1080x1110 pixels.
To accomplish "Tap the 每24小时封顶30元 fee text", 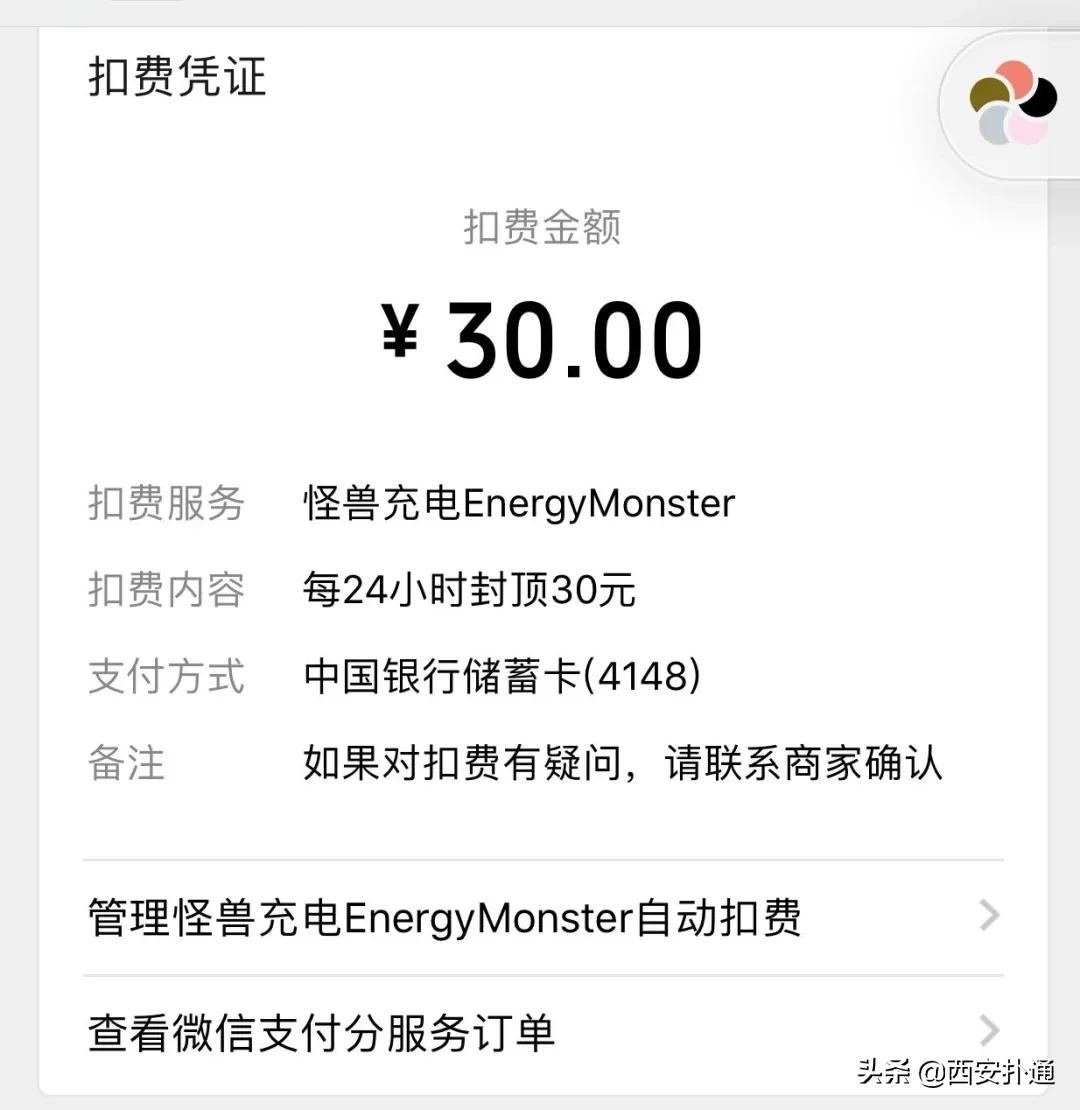I will click(x=467, y=590).
